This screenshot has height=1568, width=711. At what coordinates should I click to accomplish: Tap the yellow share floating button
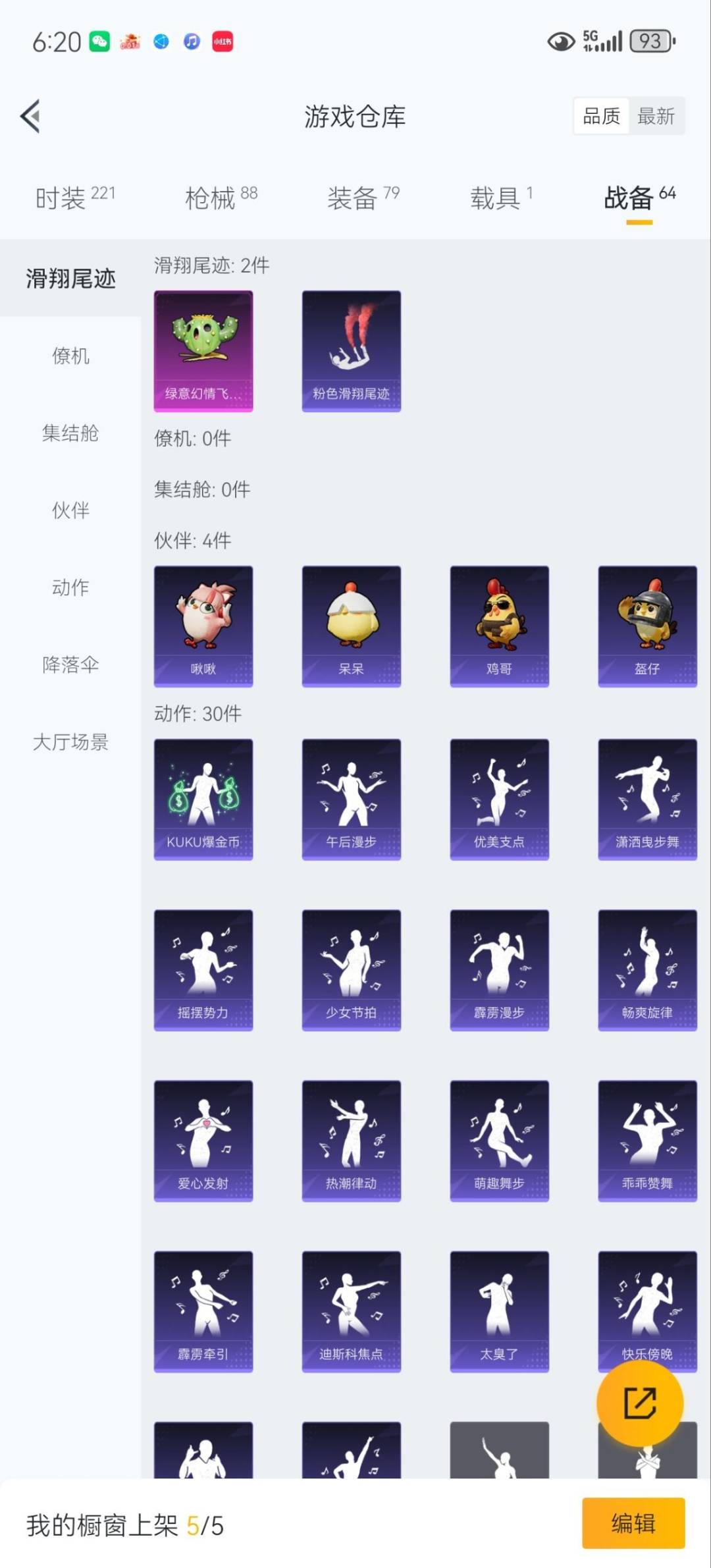click(642, 1403)
